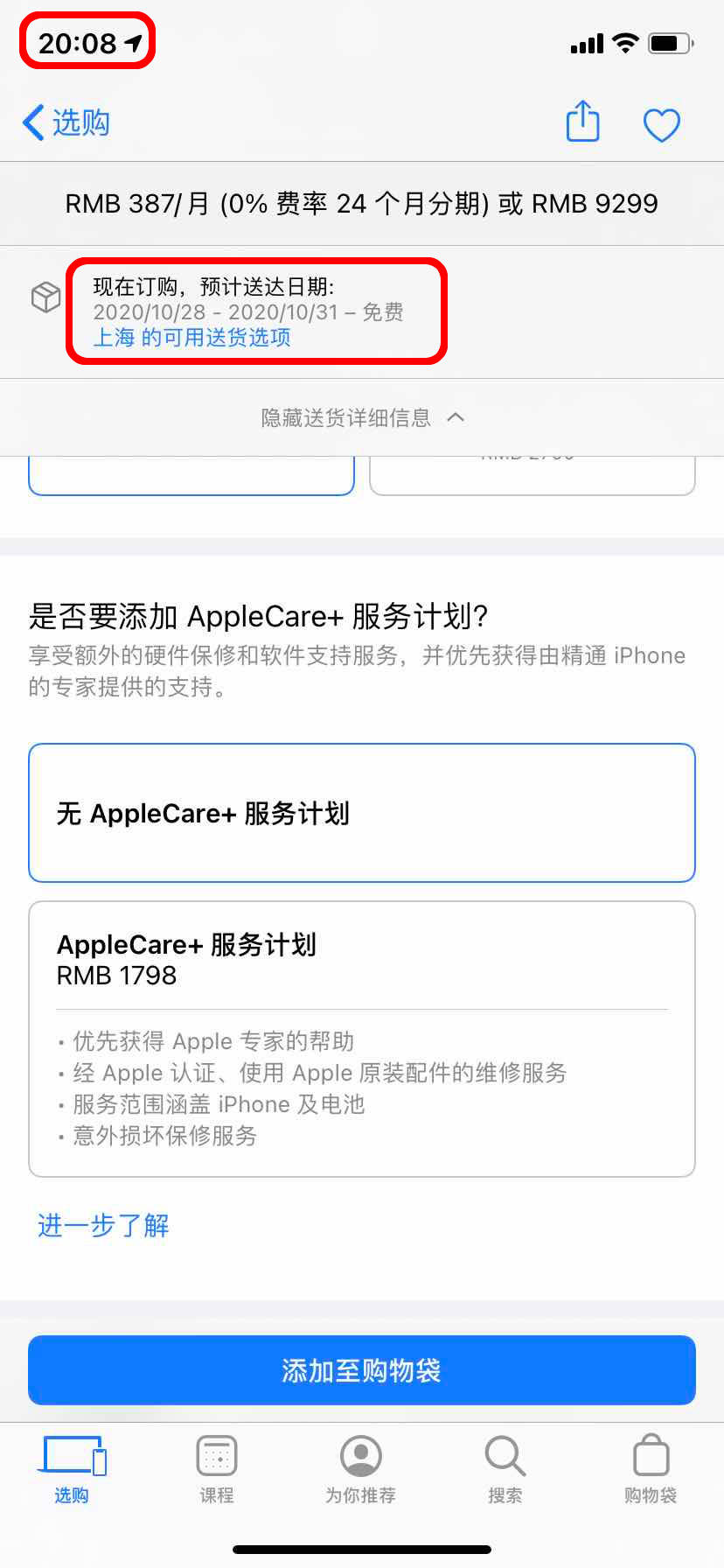This screenshot has width=724, height=1568.
Task: Tap 添加至购物袋 button
Action: tap(362, 1370)
